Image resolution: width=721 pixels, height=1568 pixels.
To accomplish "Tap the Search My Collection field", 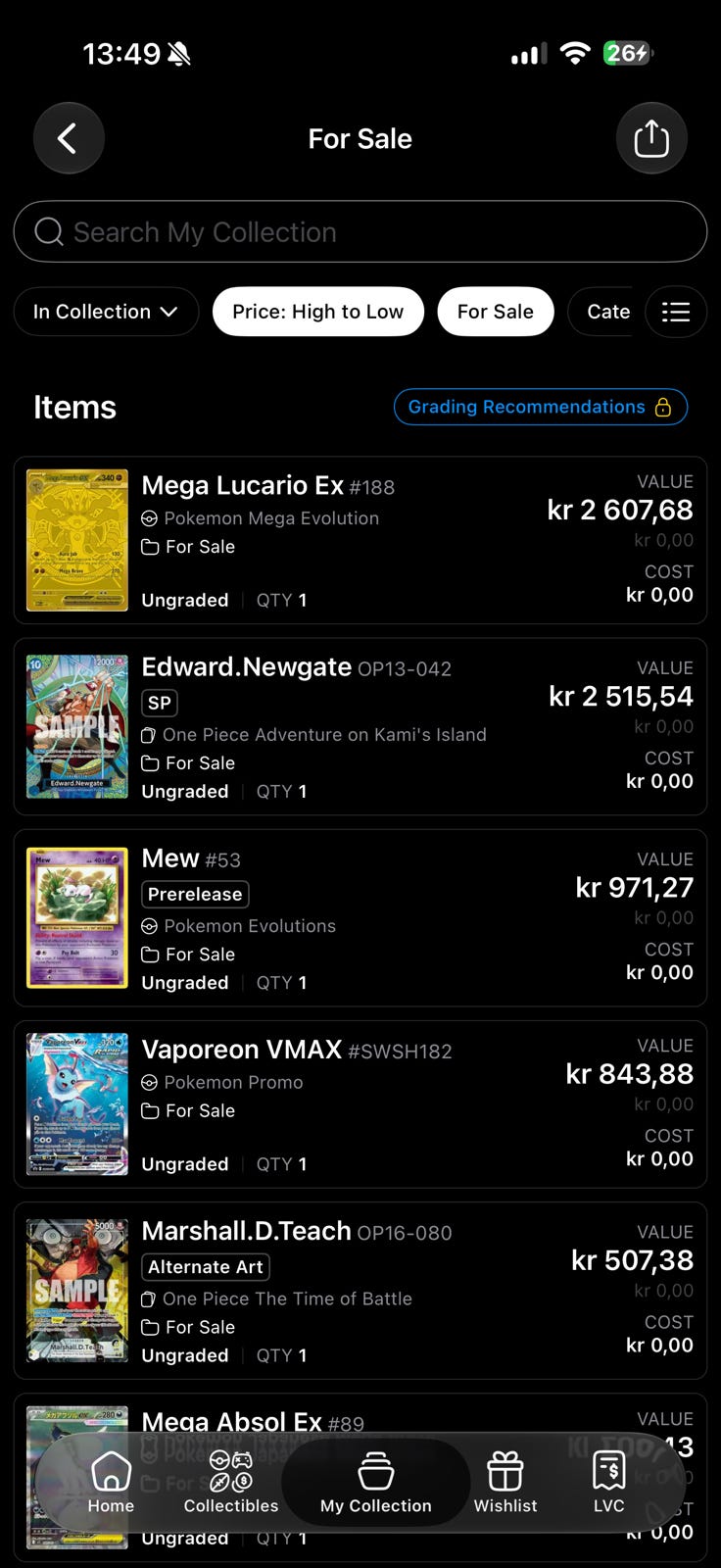I will 360,232.
